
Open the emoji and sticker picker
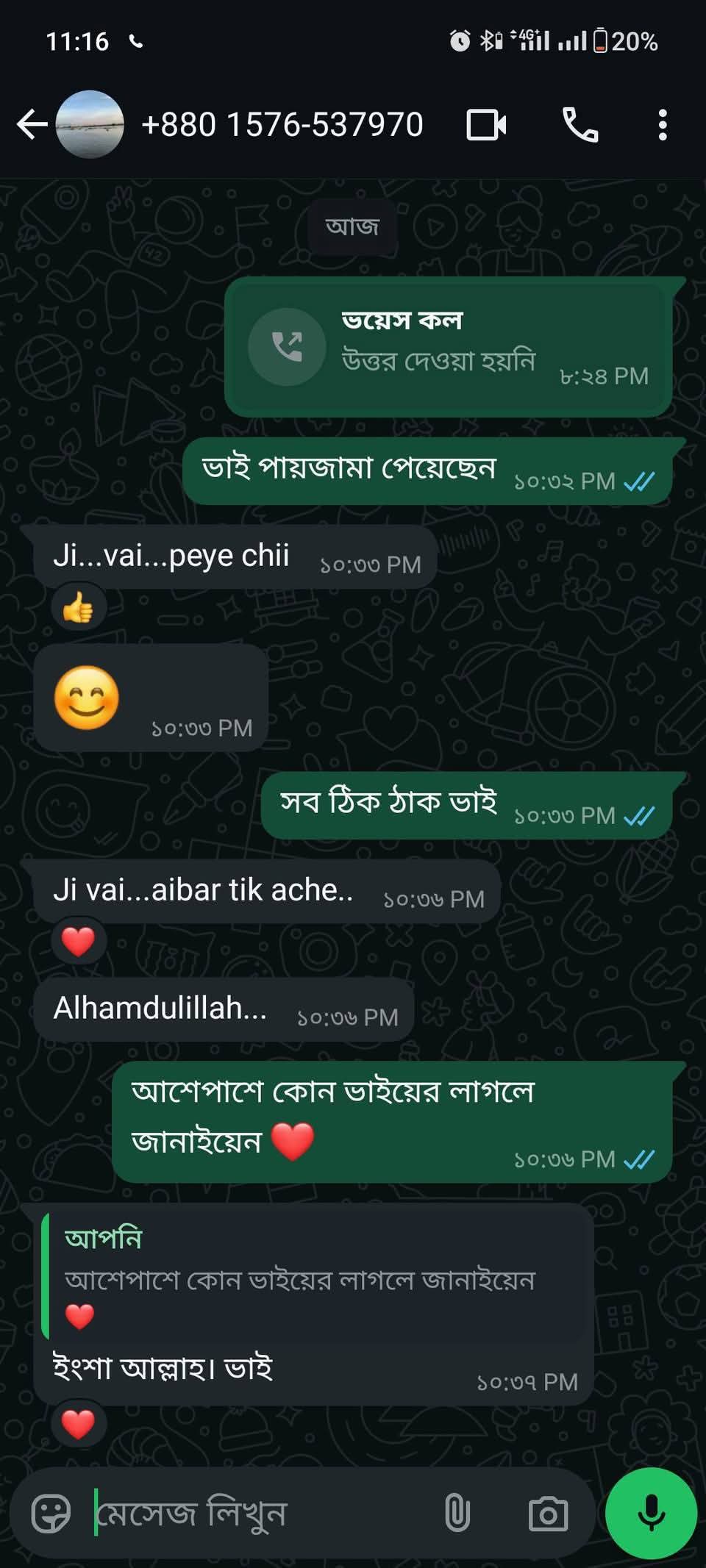click(51, 1514)
